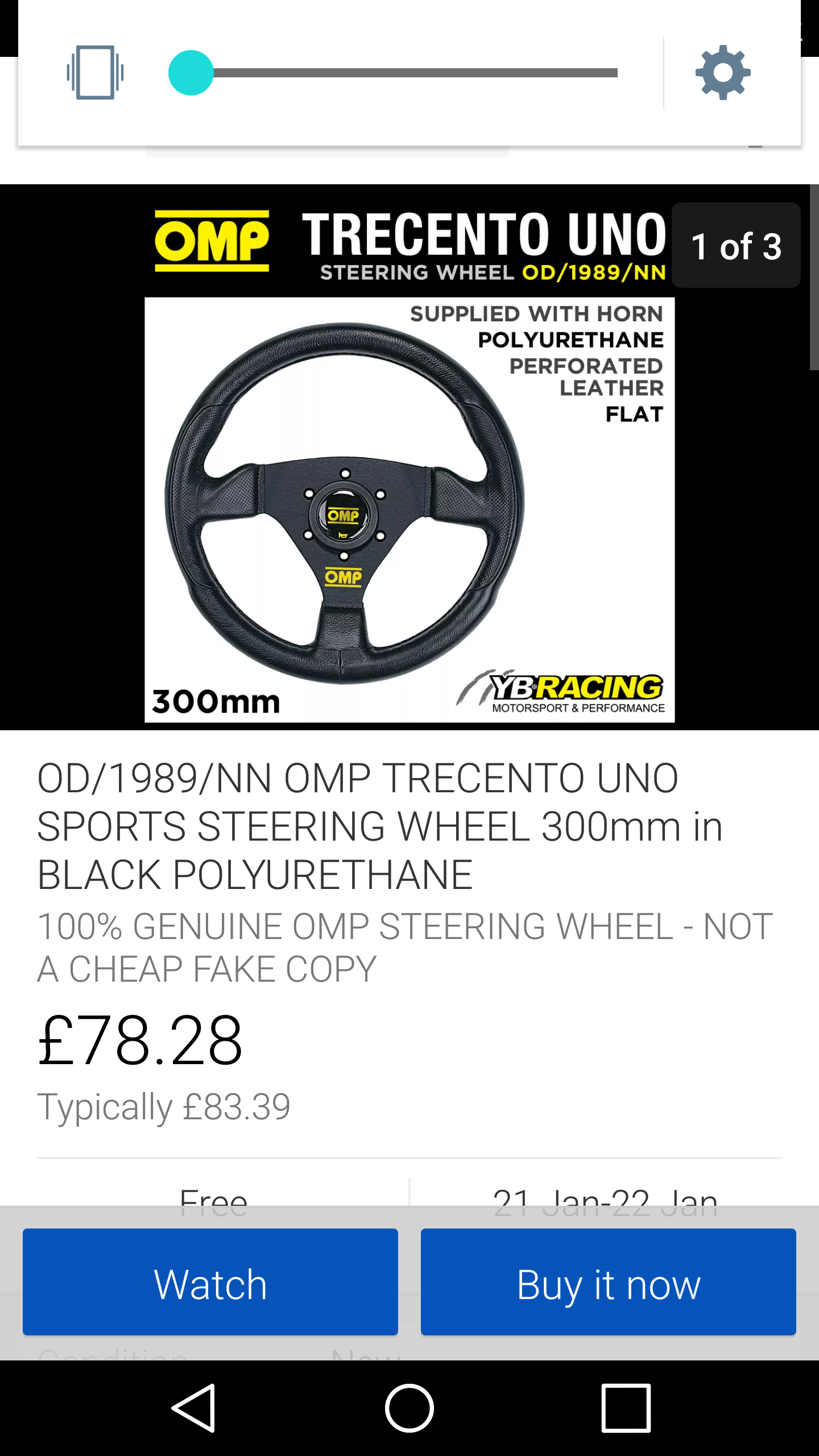Open volume settings via the gear icon
Image resolution: width=819 pixels, height=1456 pixels.
point(723,73)
